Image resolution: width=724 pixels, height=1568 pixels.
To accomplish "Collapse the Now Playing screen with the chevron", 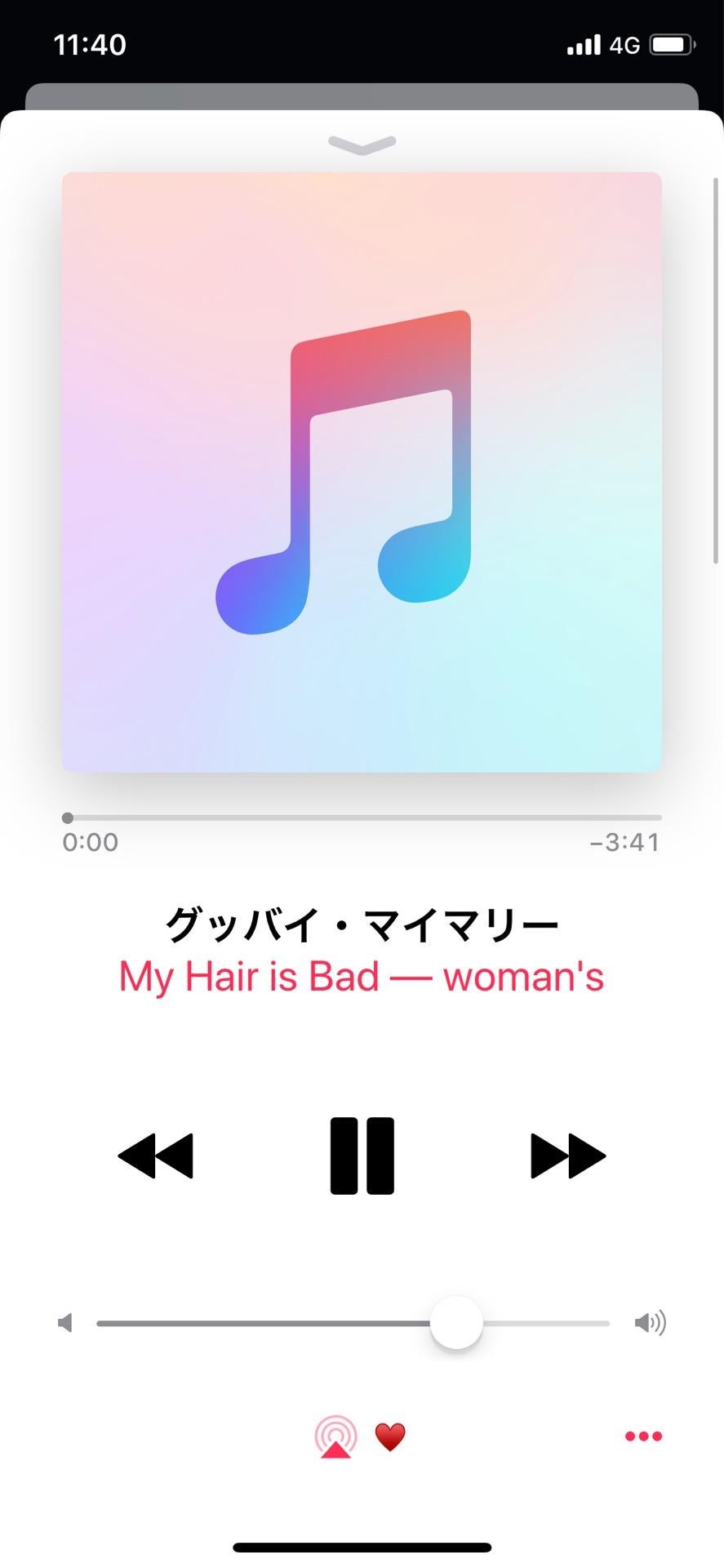I will pyautogui.click(x=362, y=144).
